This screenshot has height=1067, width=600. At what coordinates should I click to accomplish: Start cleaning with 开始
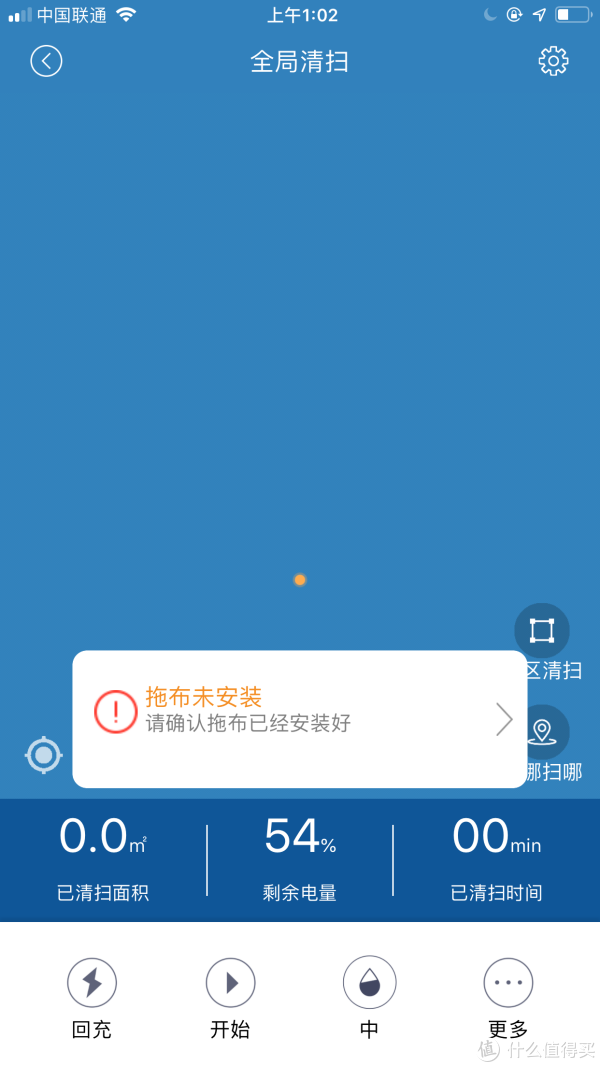tap(230, 984)
